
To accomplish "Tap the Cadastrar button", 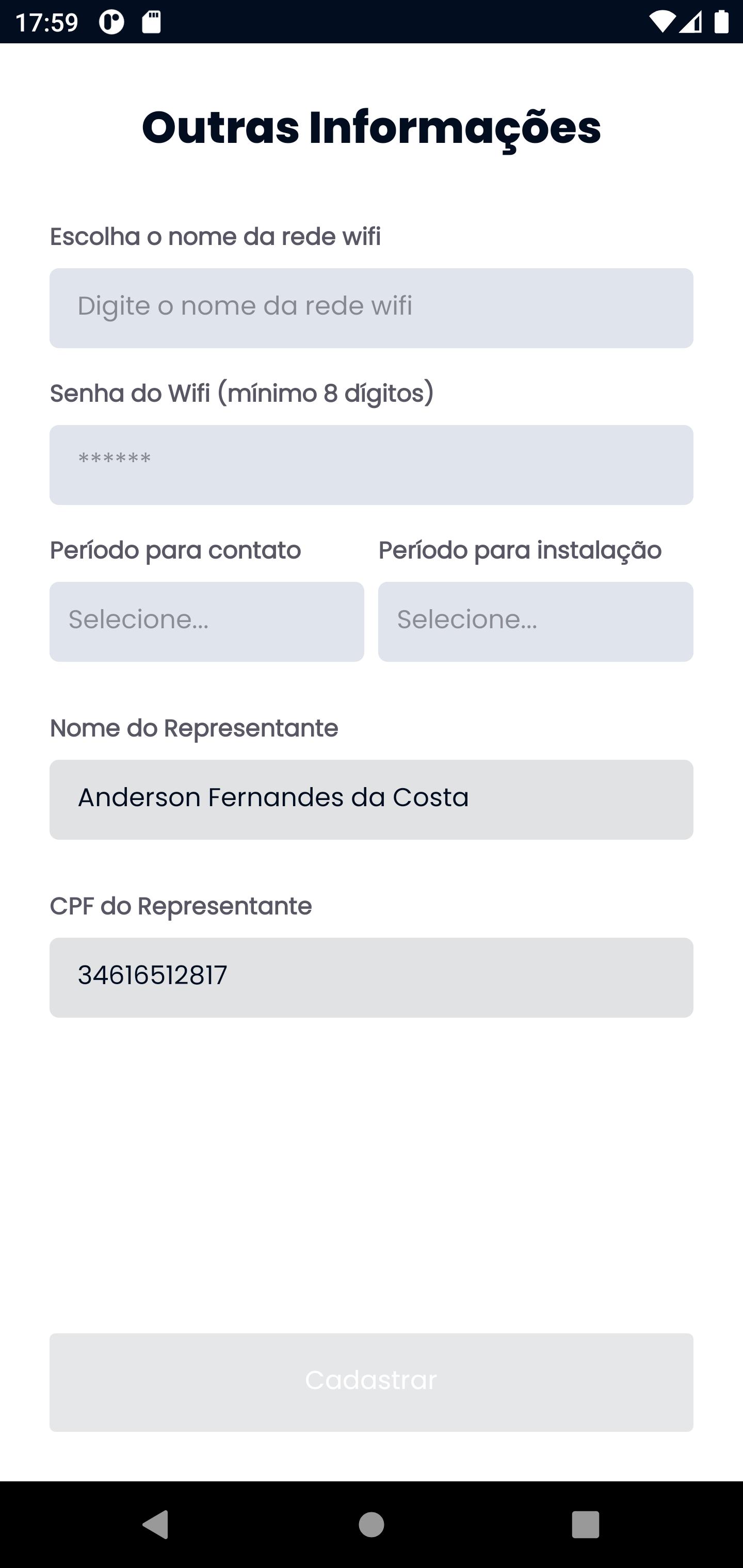I will click(x=371, y=1382).
